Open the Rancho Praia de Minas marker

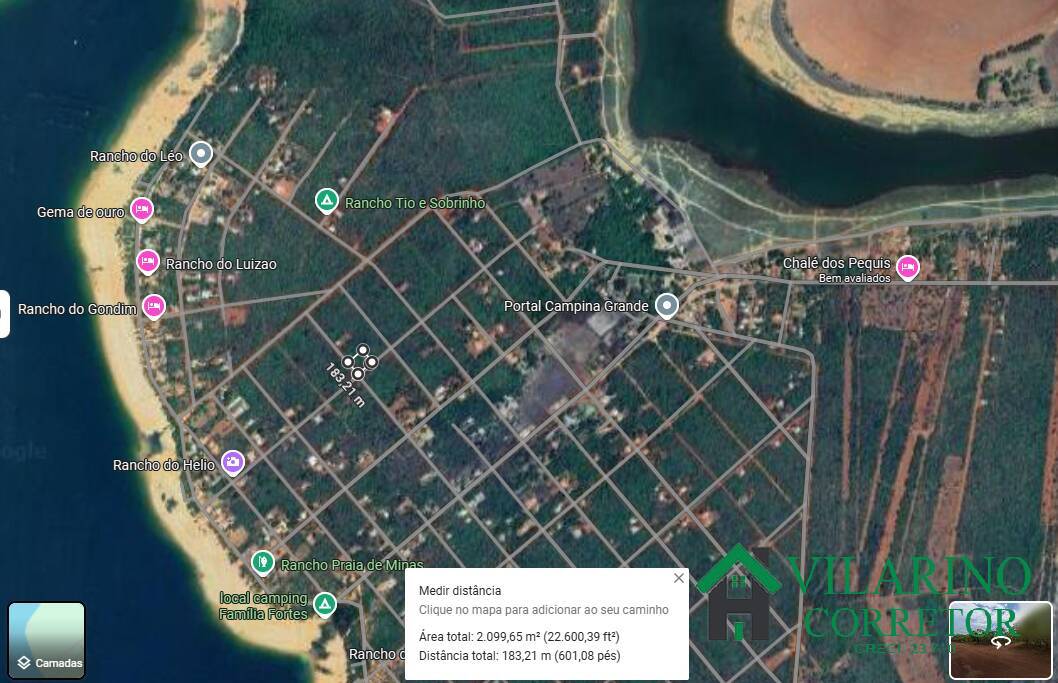tap(263, 562)
